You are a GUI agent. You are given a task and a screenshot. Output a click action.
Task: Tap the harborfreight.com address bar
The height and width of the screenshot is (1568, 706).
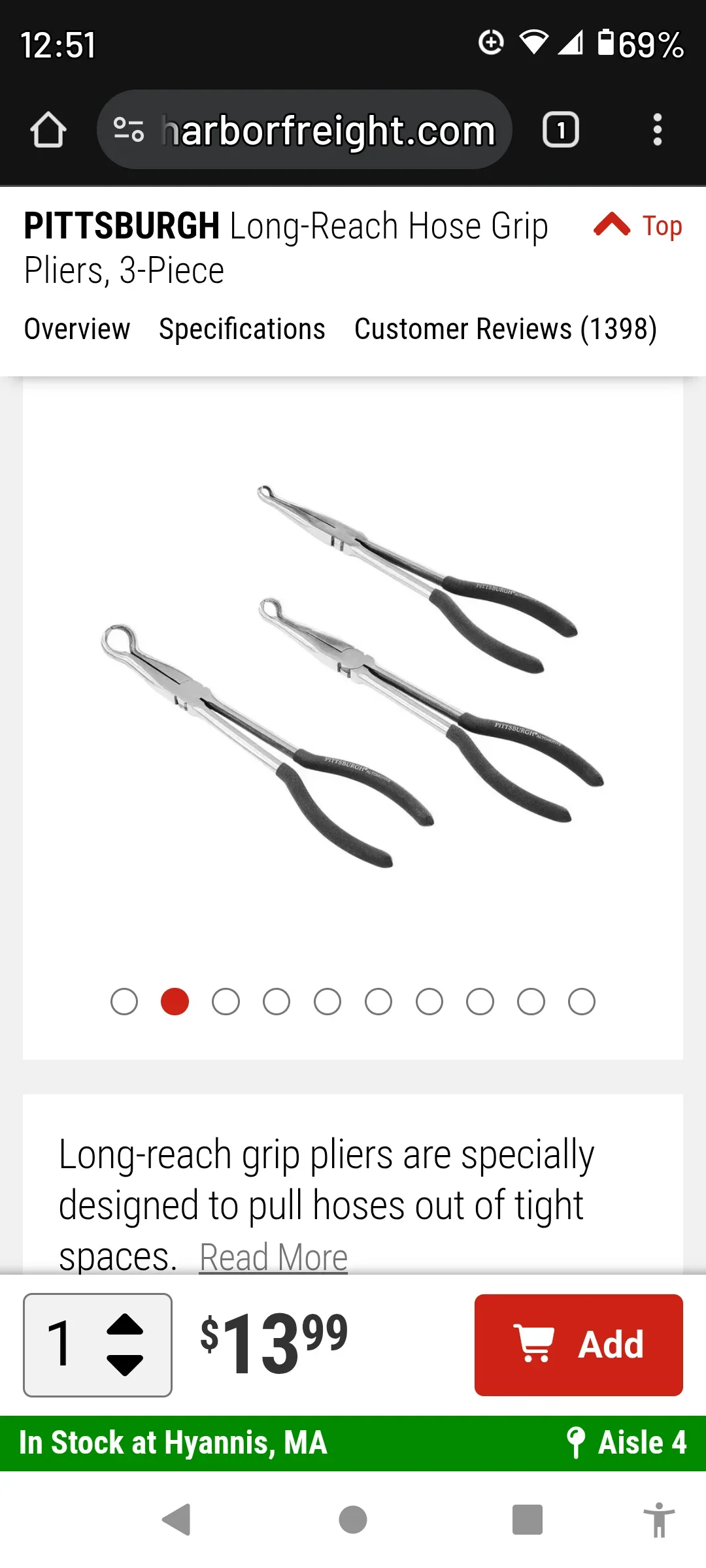click(305, 130)
